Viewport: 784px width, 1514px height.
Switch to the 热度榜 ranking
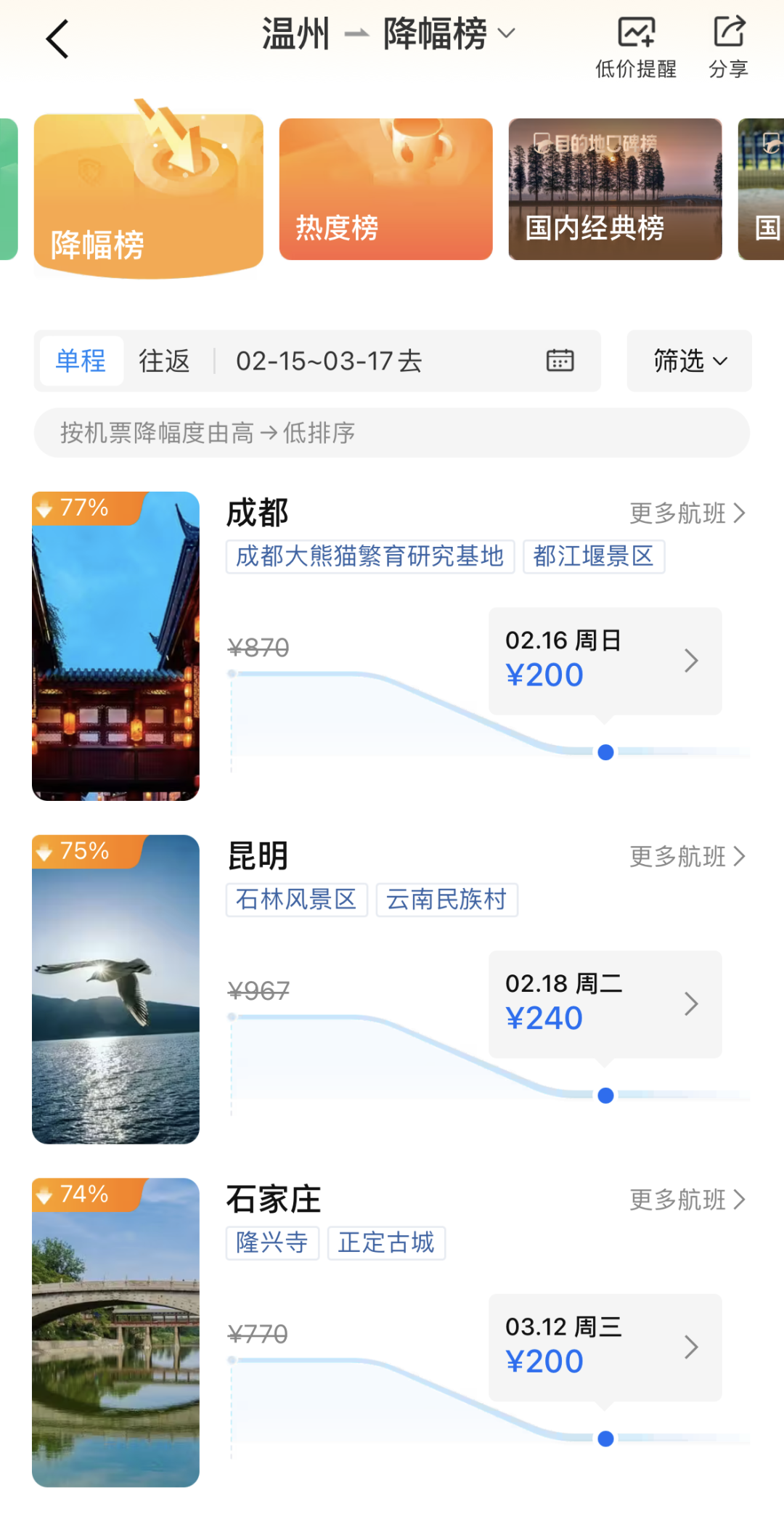click(385, 189)
